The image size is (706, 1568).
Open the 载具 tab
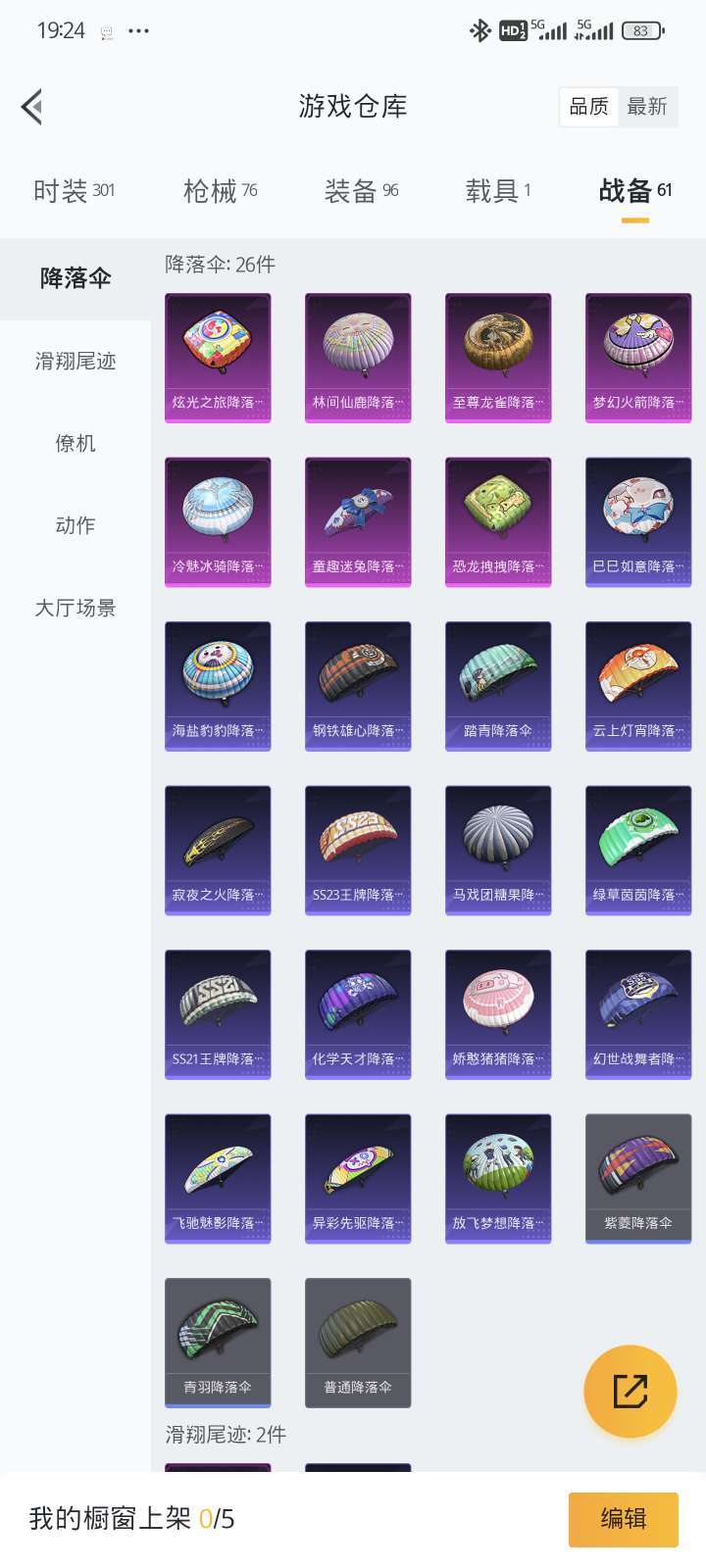pyautogui.click(x=498, y=190)
